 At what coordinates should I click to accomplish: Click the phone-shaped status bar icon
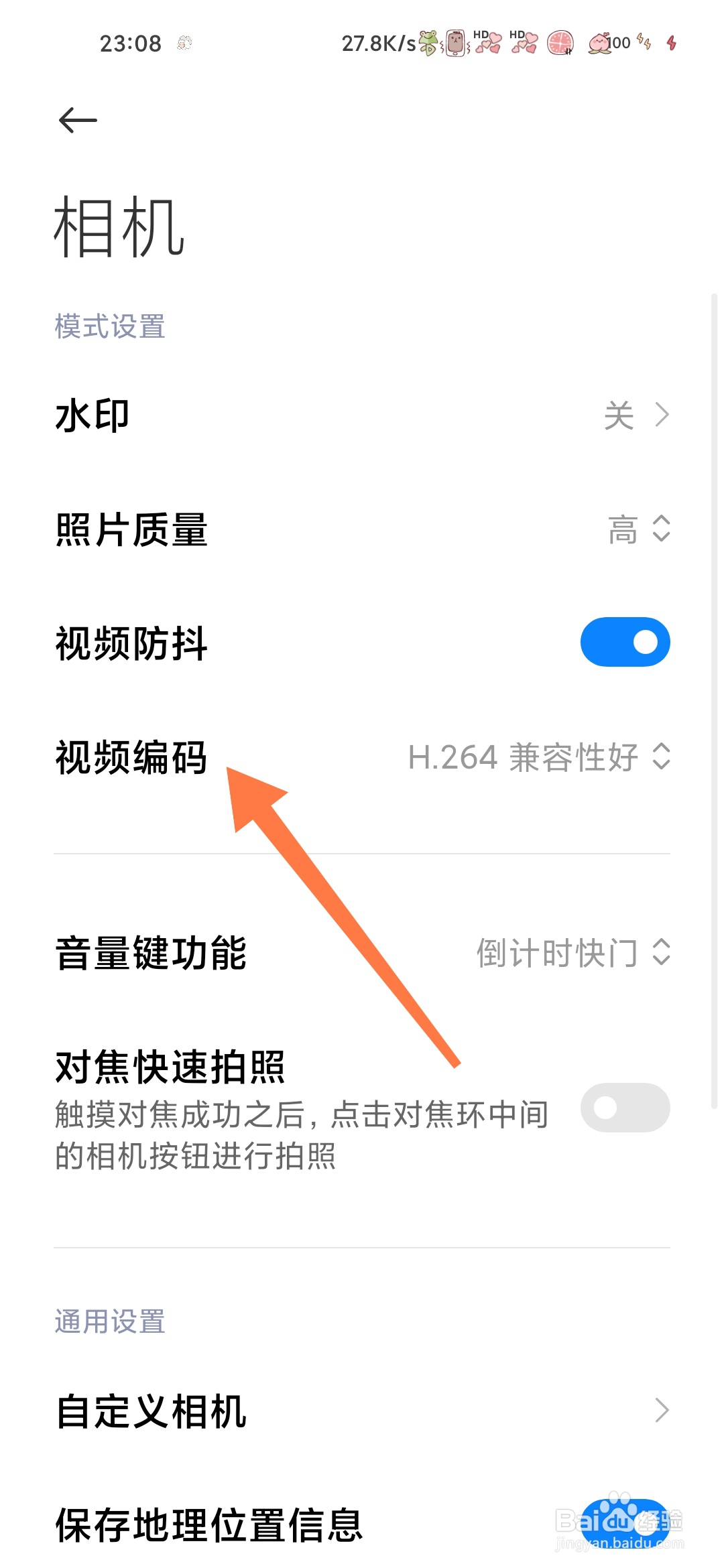click(455, 42)
